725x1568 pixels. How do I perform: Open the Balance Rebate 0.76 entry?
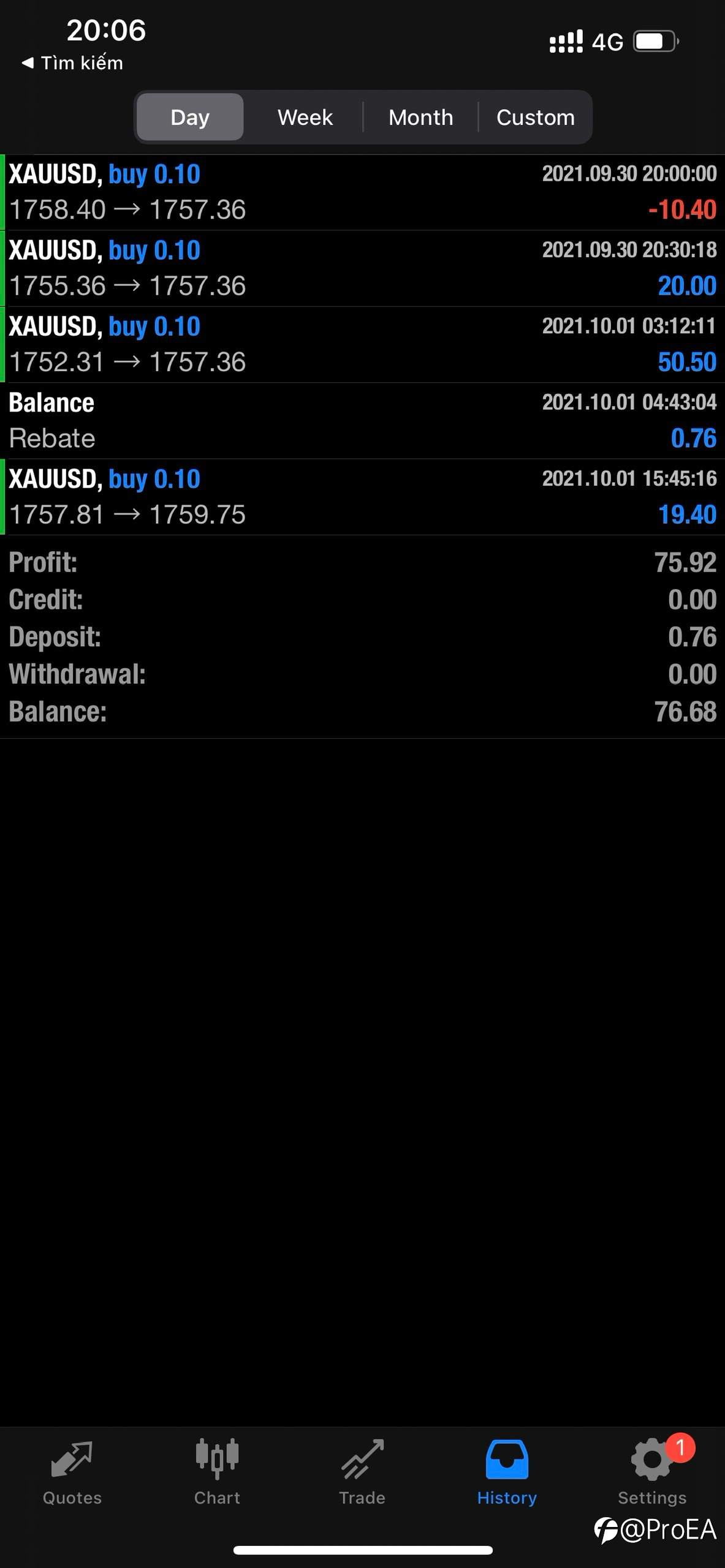click(x=362, y=421)
